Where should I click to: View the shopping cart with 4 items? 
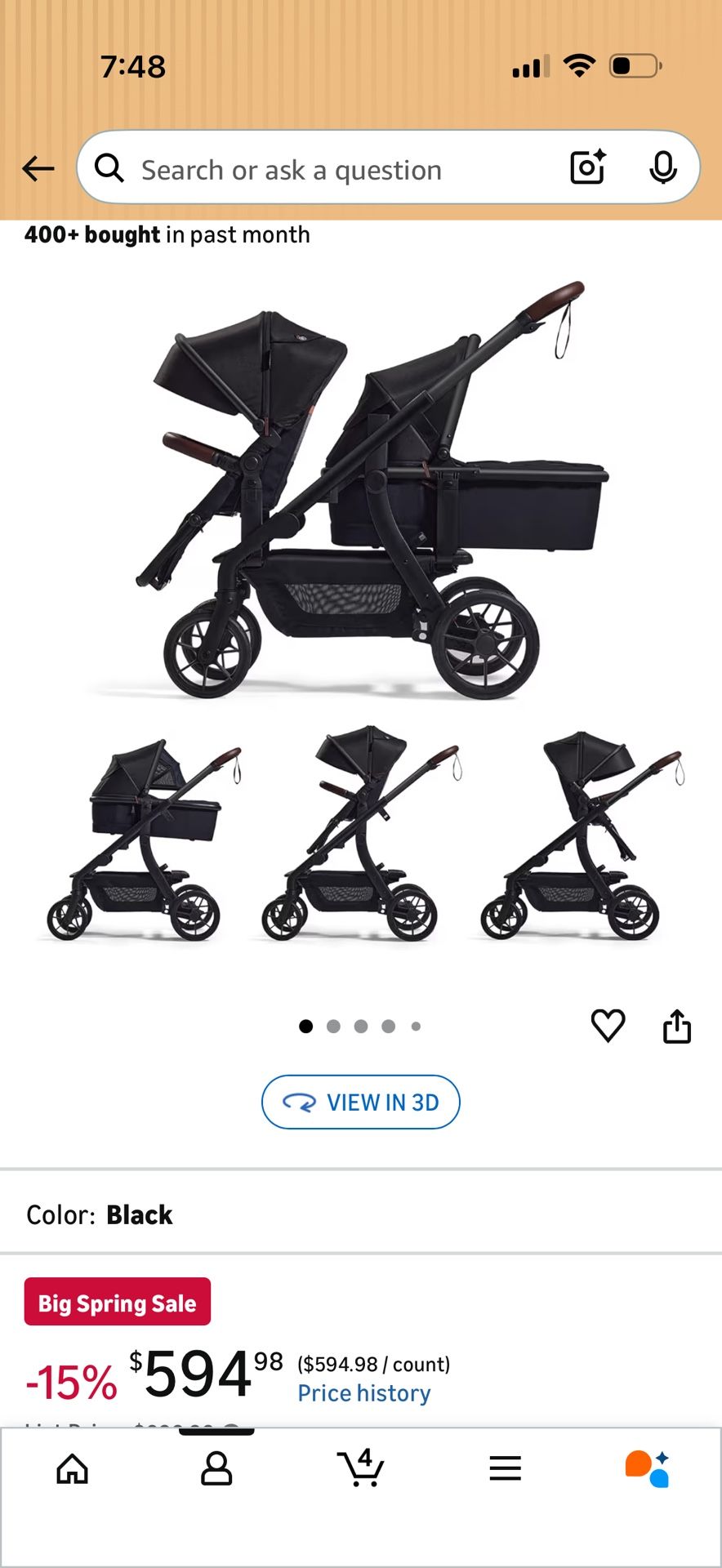coord(360,1468)
